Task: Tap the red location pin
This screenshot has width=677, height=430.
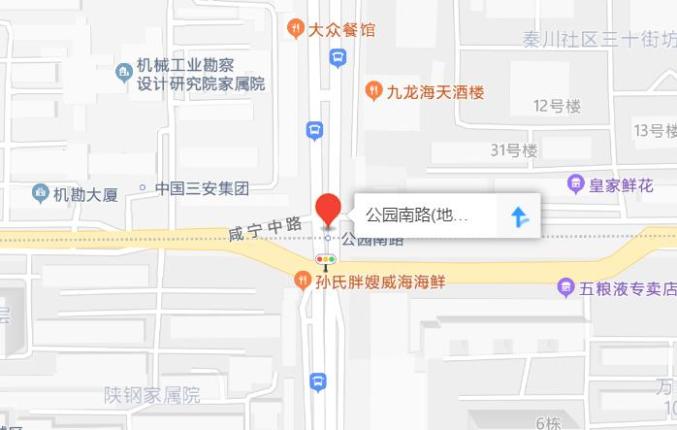Action: tap(328, 210)
